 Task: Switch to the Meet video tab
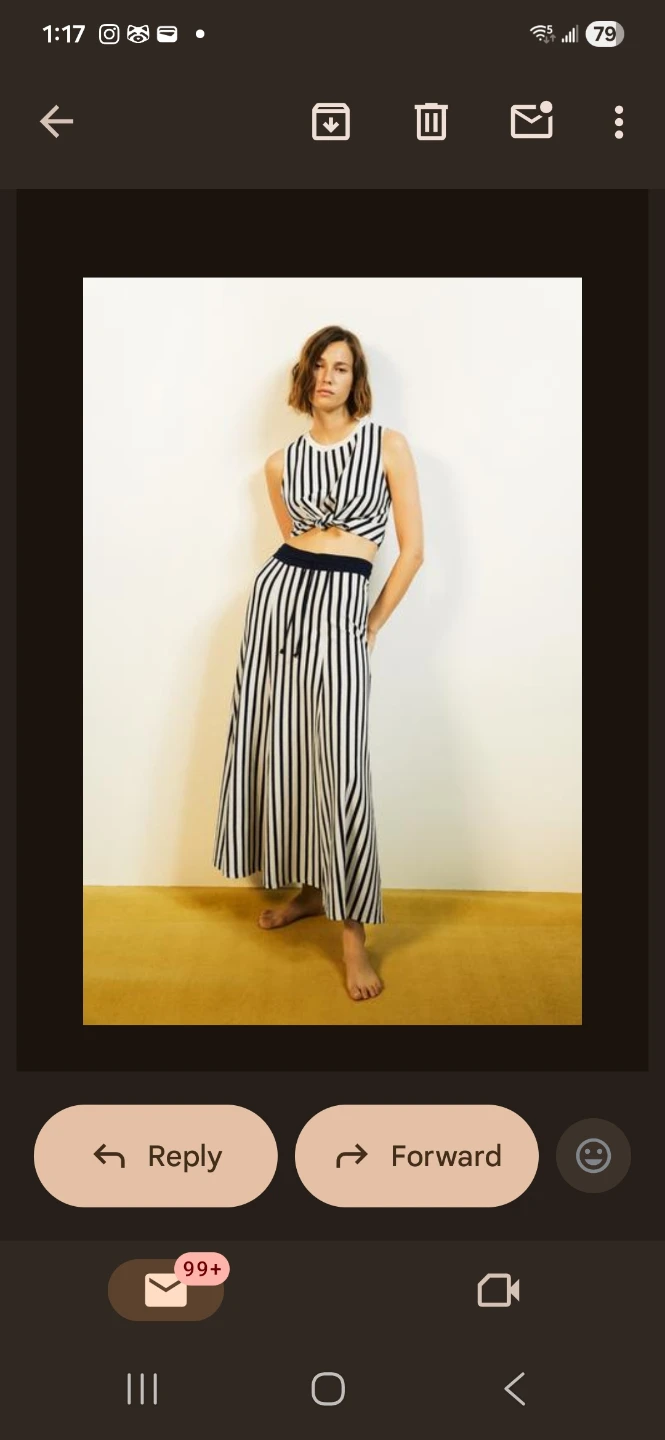[x=498, y=1291]
